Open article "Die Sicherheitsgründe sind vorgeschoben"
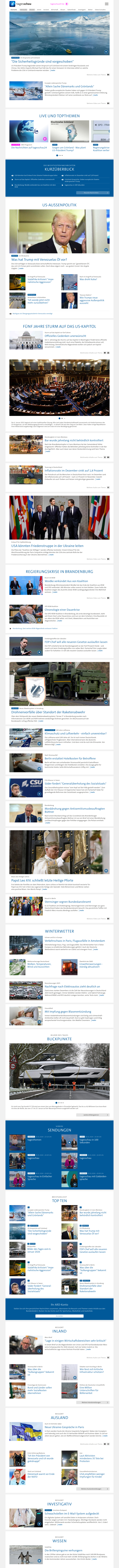The height and width of the screenshot is (1568, 119). coord(42,62)
